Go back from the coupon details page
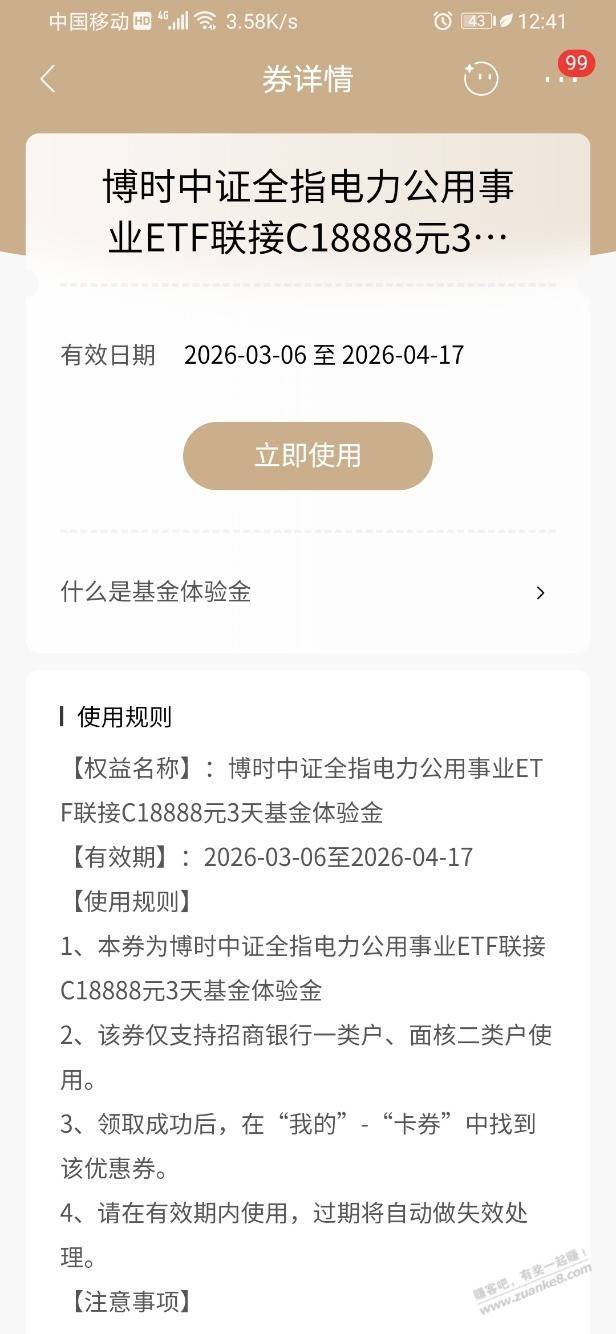 [x=48, y=79]
